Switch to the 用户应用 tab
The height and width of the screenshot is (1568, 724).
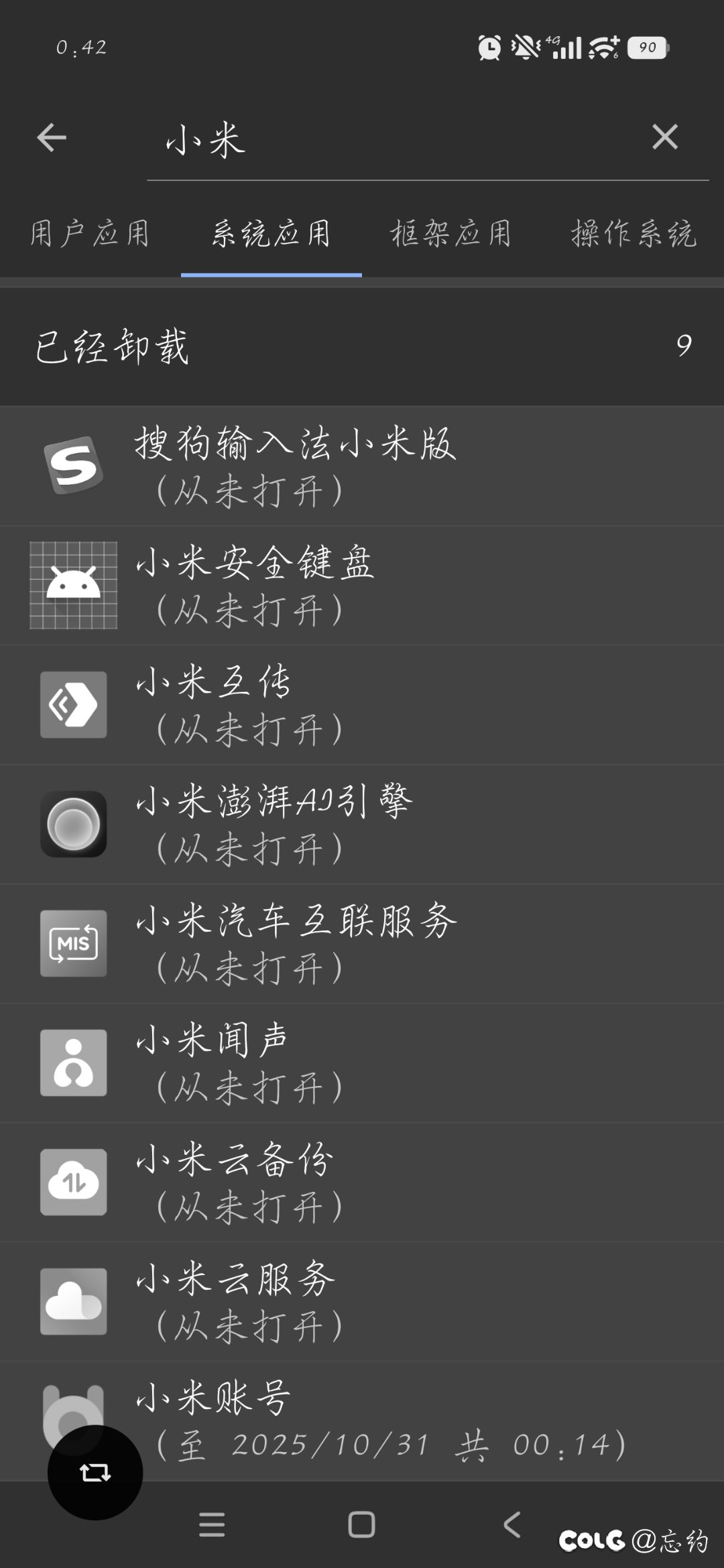coord(90,235)
